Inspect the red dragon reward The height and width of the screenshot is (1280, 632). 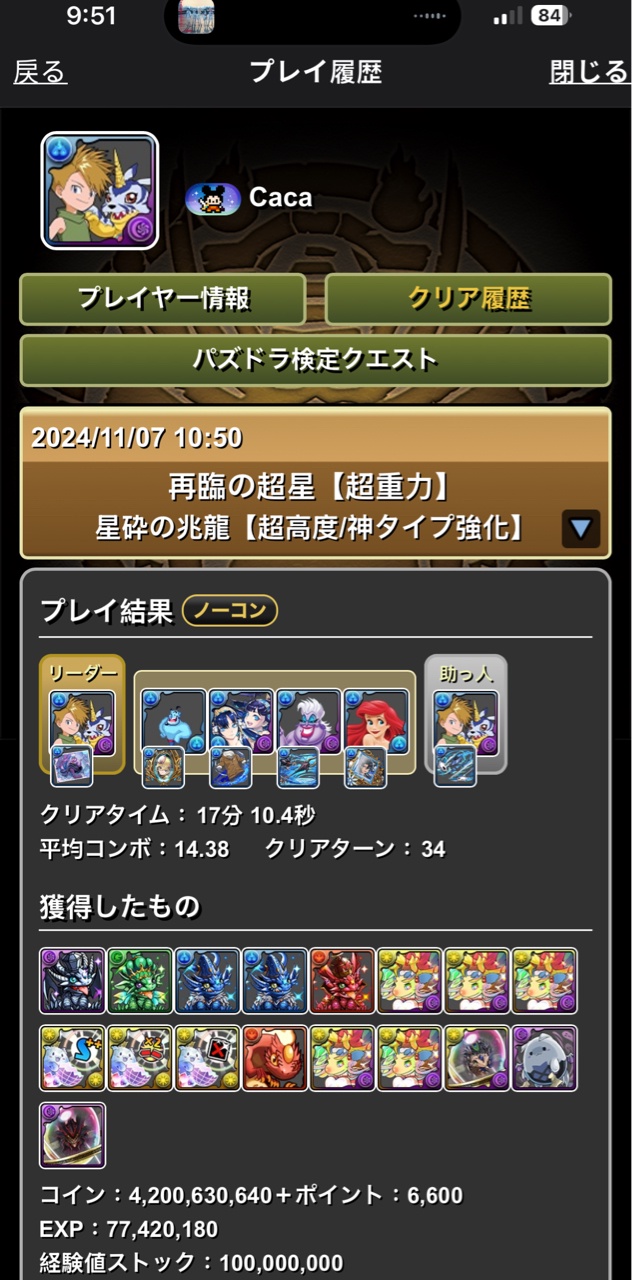coord(342,982)
